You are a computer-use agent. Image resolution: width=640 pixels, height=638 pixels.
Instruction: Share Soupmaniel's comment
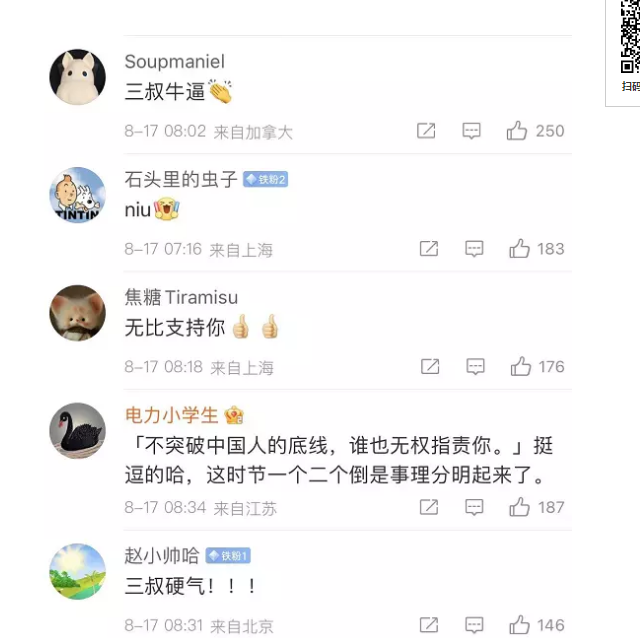(x=426, y=131)
